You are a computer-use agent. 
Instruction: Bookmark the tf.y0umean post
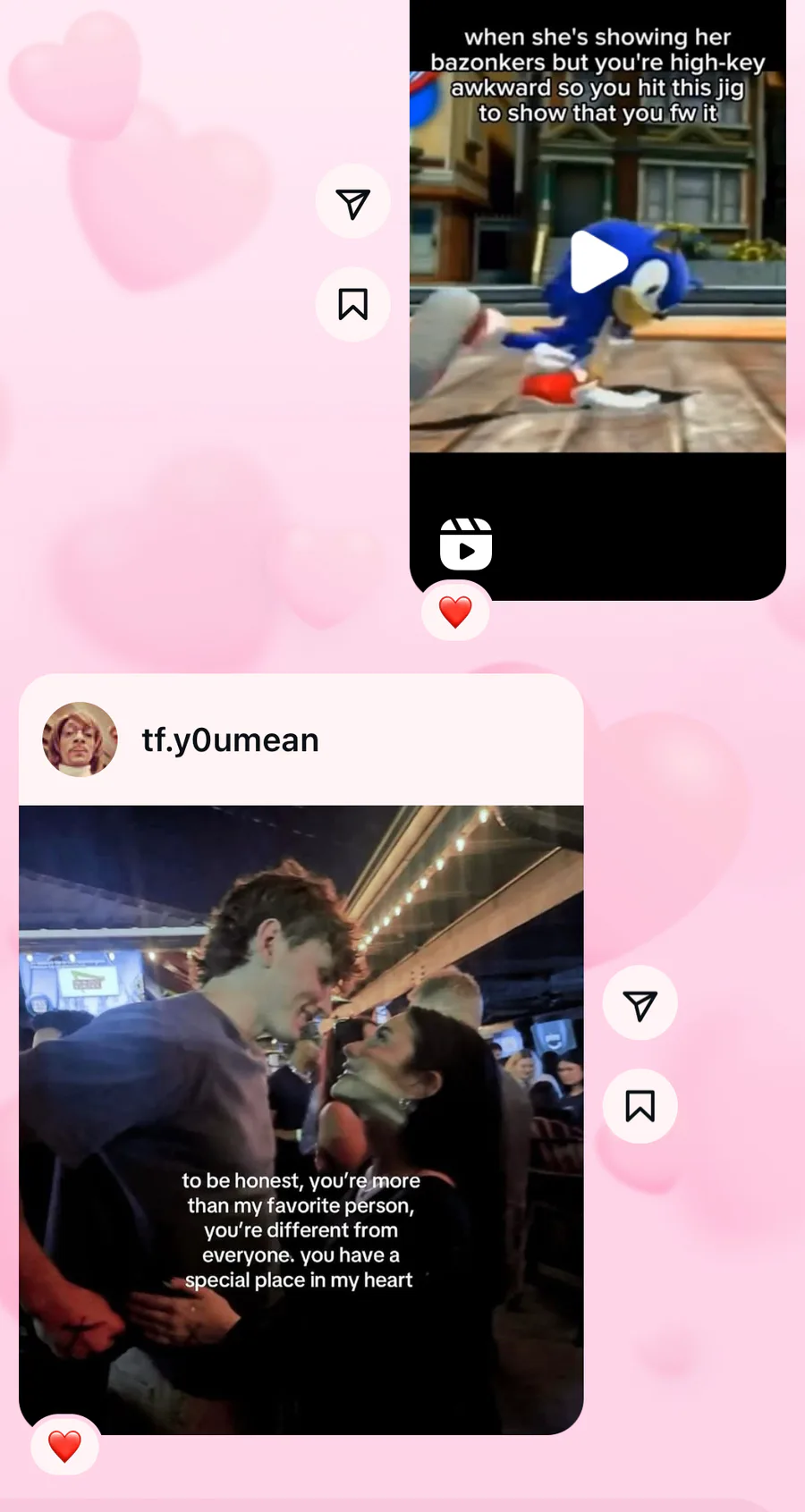[x=640, y=1106]
